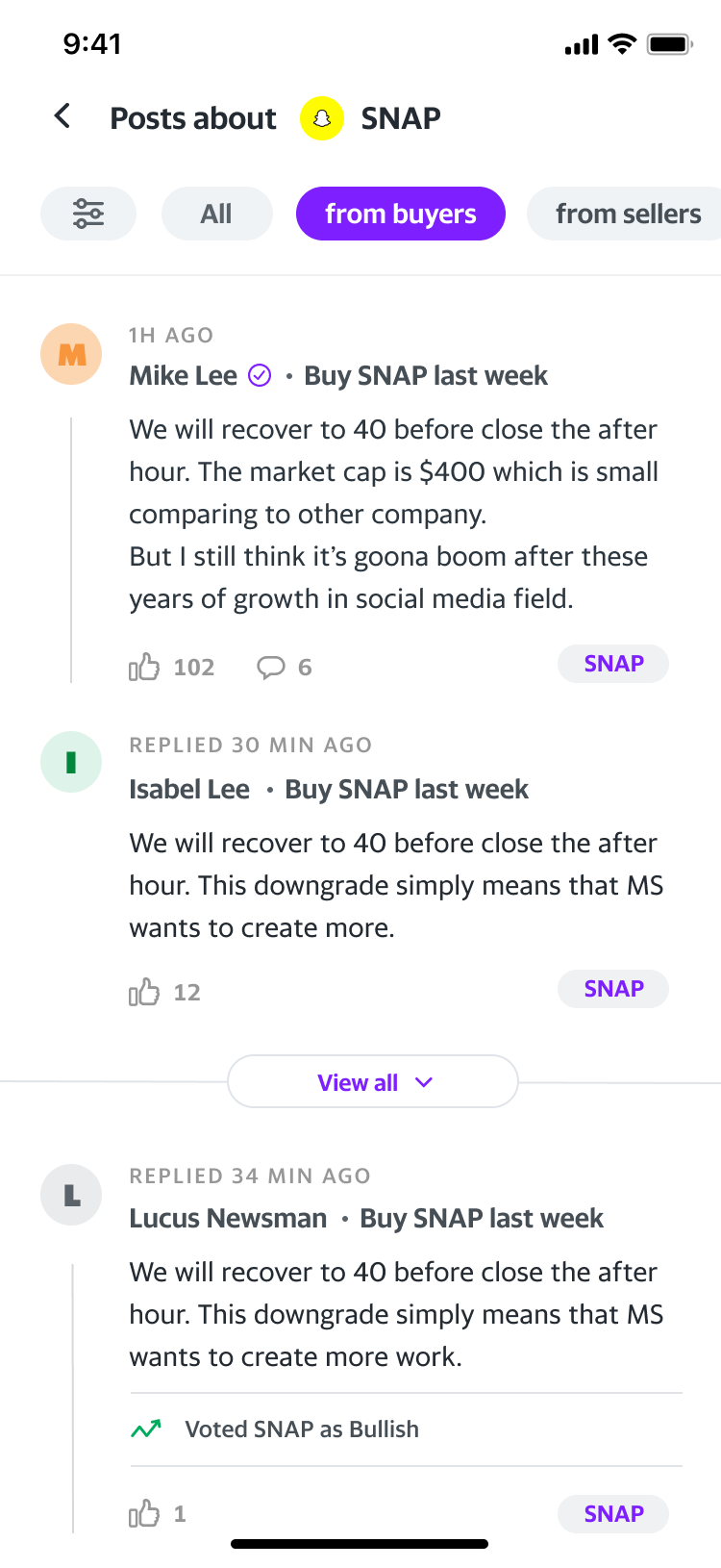
Task: Open the post filter settings
Action: coord(88,214)
